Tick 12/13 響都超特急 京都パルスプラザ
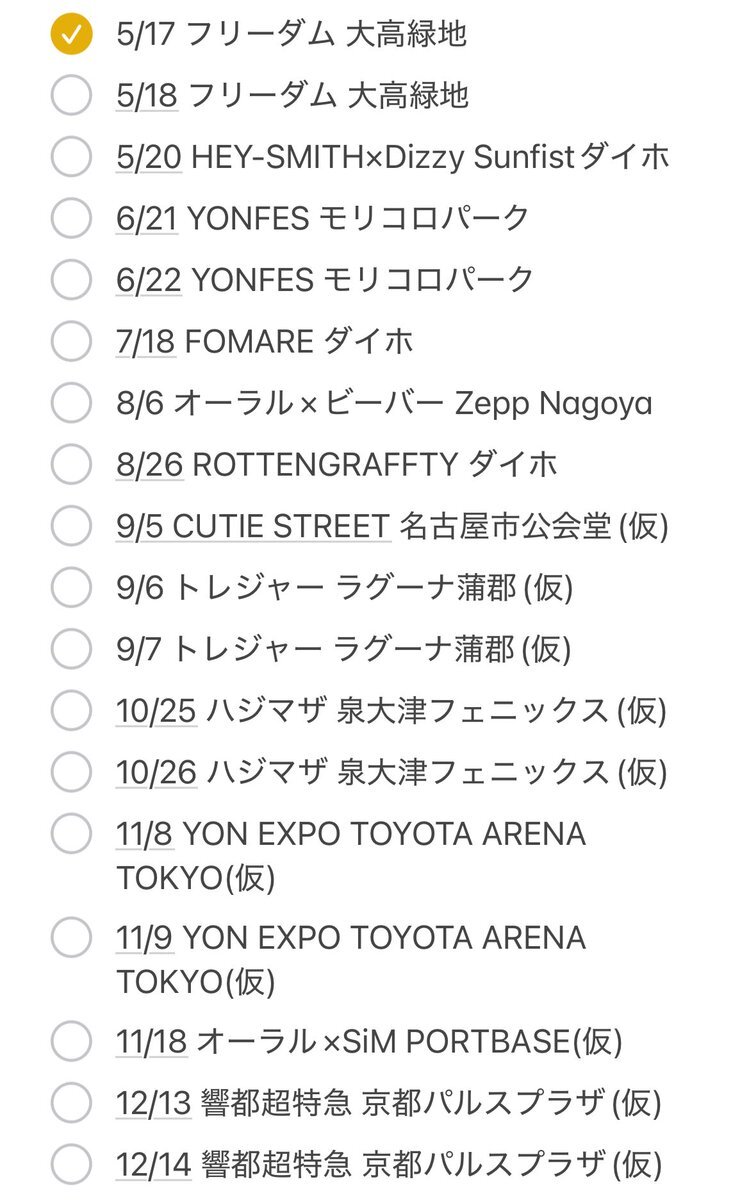749x1200 pixels. (x=71, y=1103)
